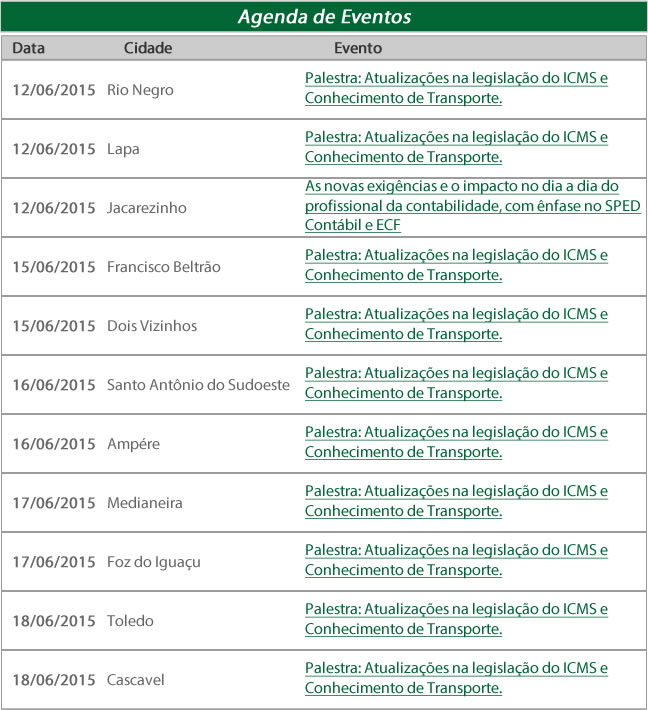Open the Palestra link for Dois Vizinhos
The height and width of the screenshot is (710, 648).
[455, 315]
